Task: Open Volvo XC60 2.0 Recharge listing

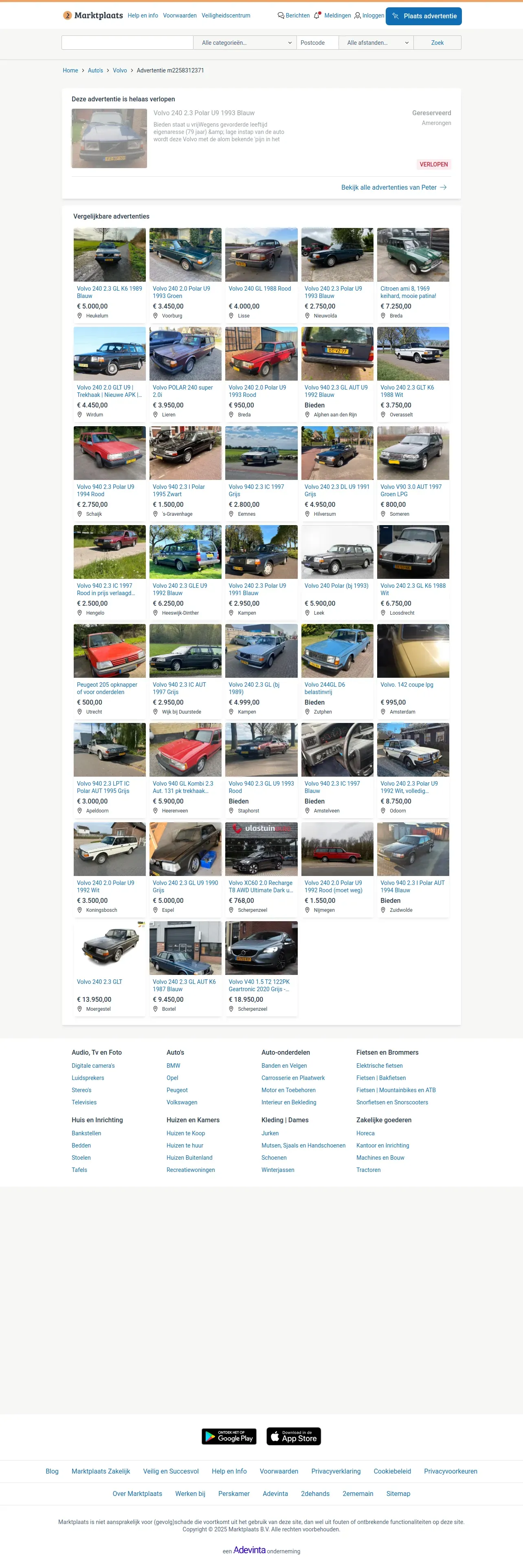Action: coord(261,886)
